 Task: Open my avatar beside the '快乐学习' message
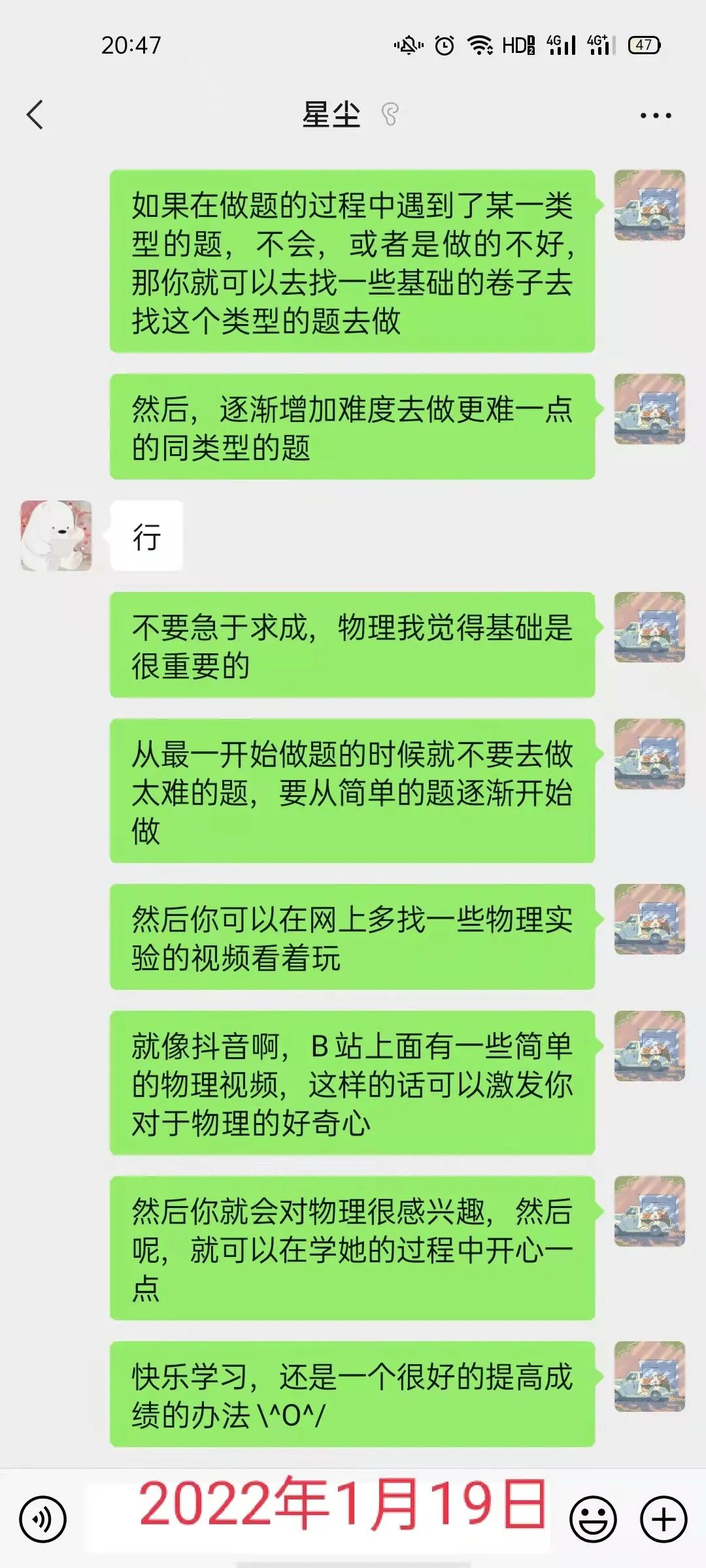pyautogui.click(x=649, y=1377)
